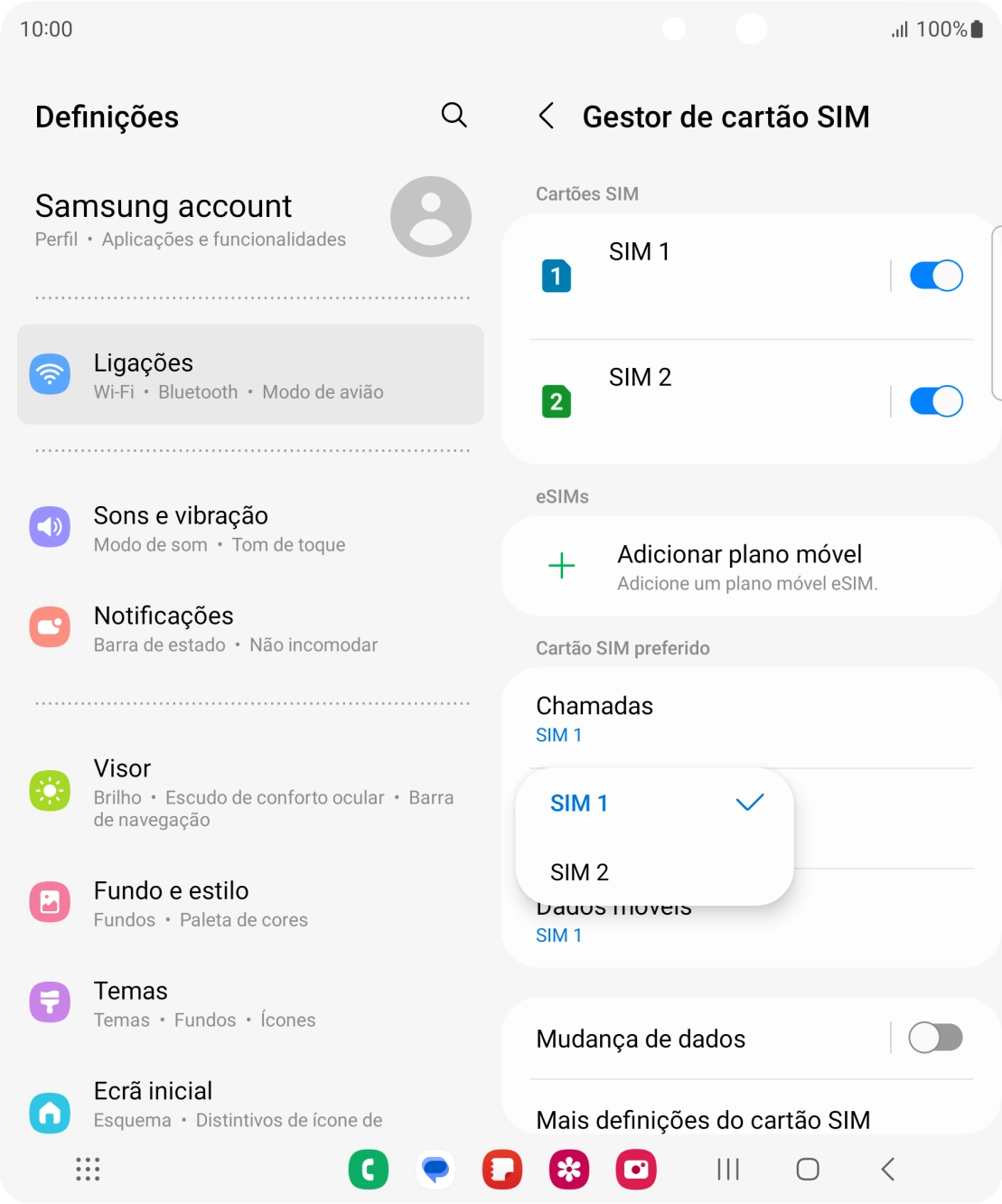Open the Definições search icon
The image size is (1002, 1204).
[454, 116]
